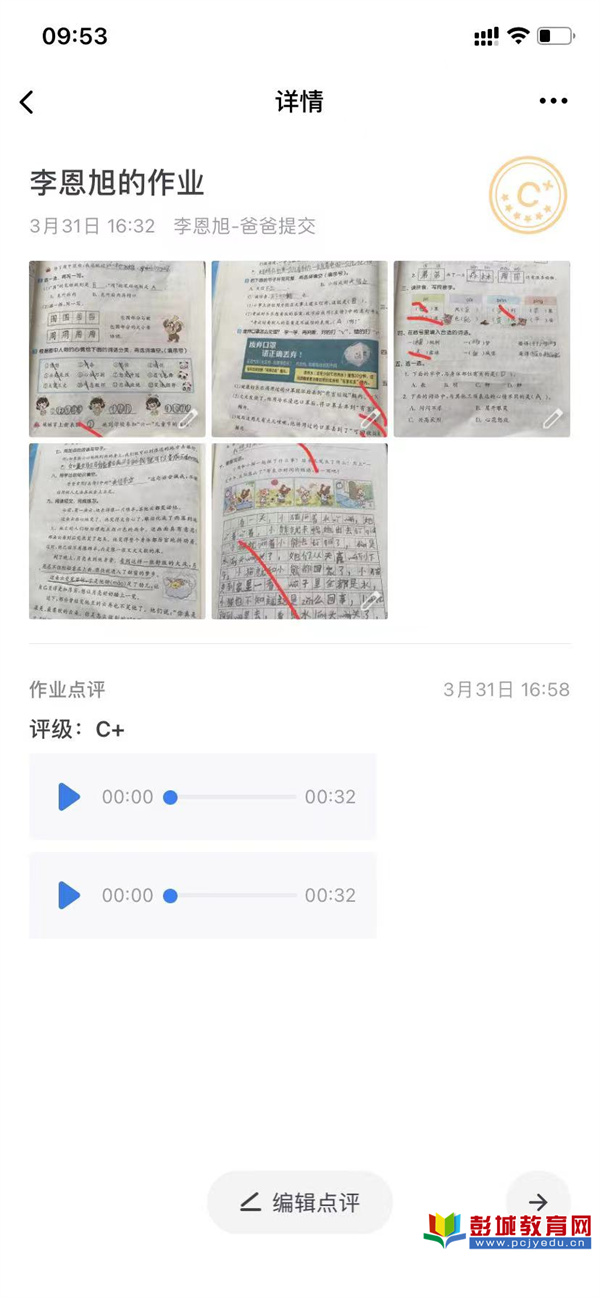
Task: Play the second voice comment
Action: point(68,895)
